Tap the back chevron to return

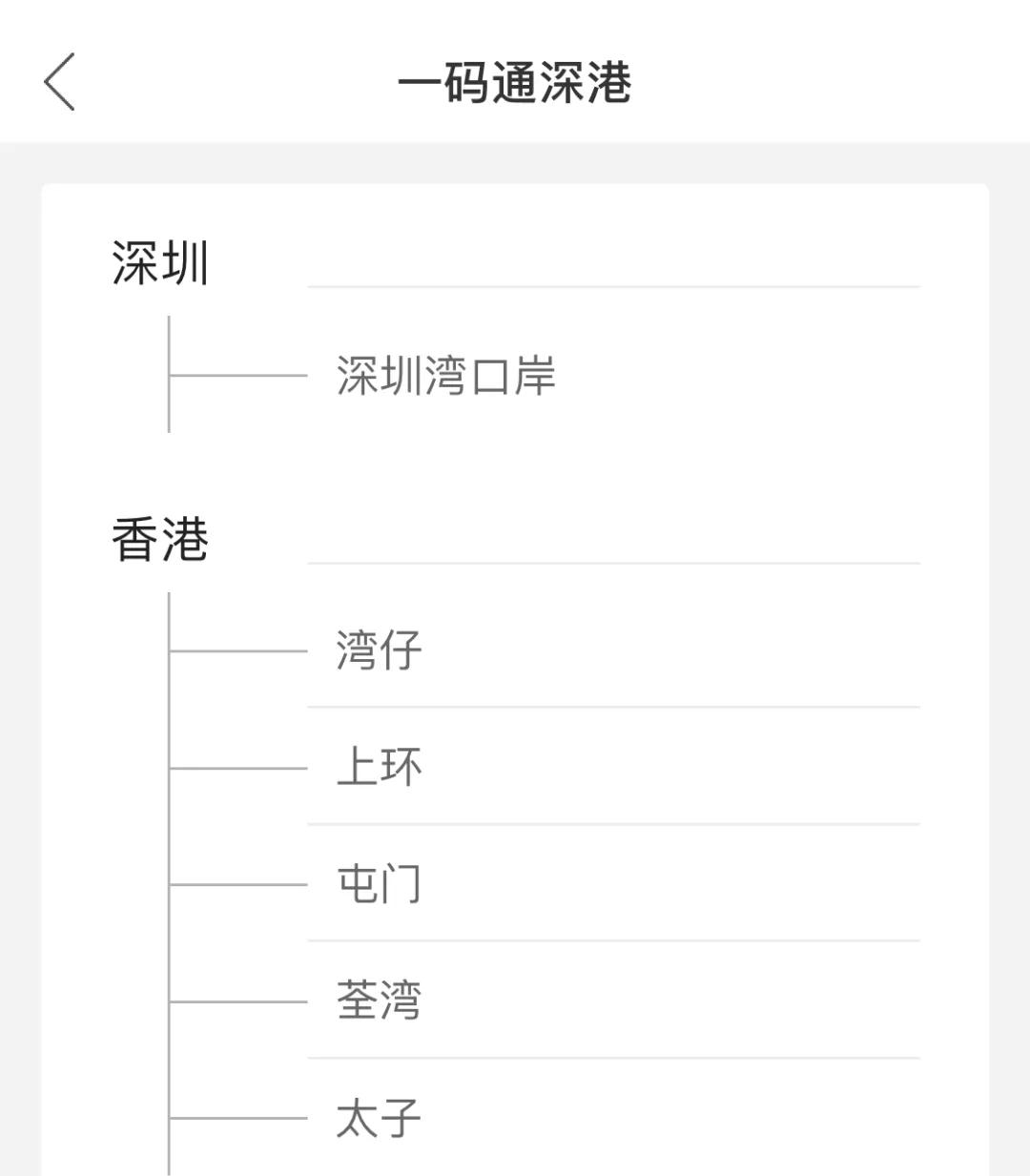click(x=59, y=83)
